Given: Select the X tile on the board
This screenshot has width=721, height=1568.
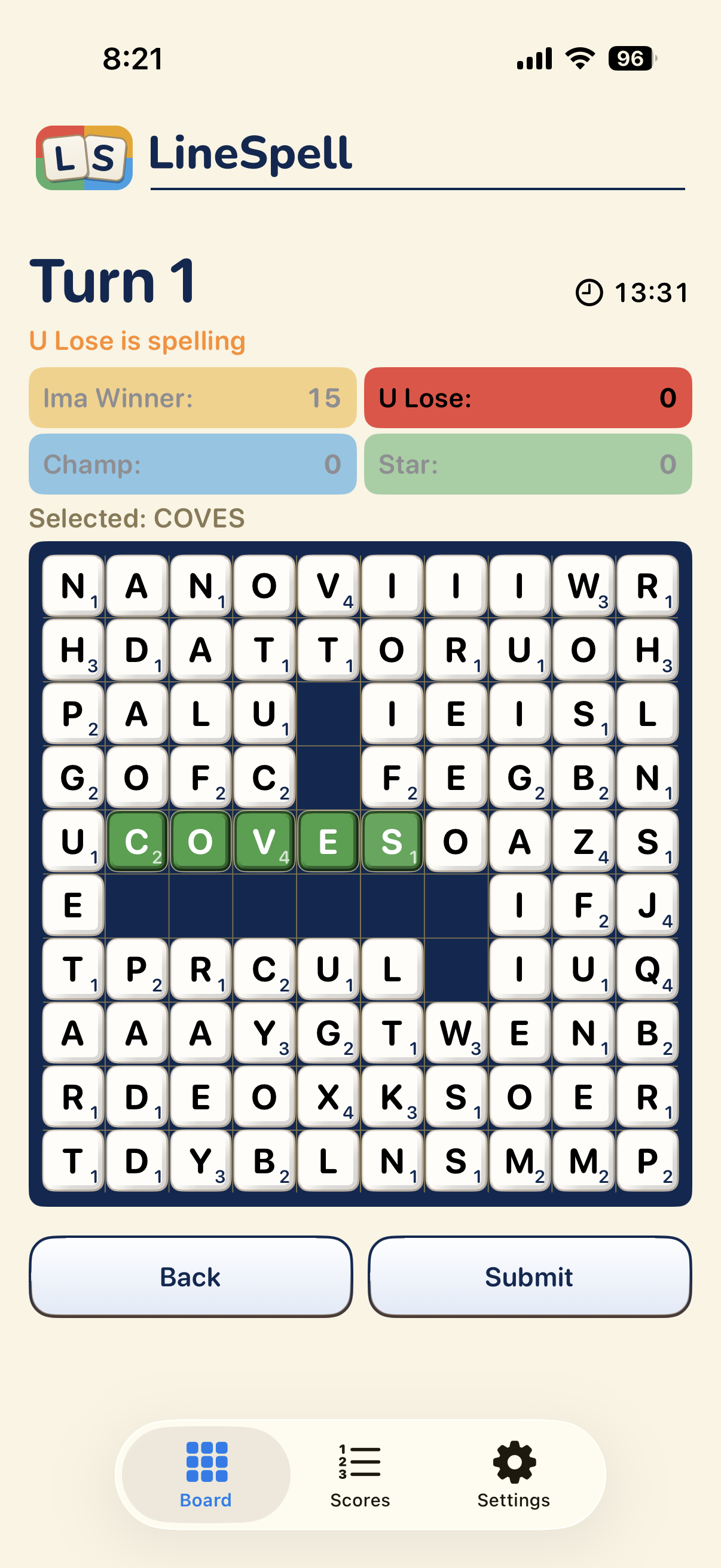Looking at the screenshot, I should click(x=329, y=1097).
